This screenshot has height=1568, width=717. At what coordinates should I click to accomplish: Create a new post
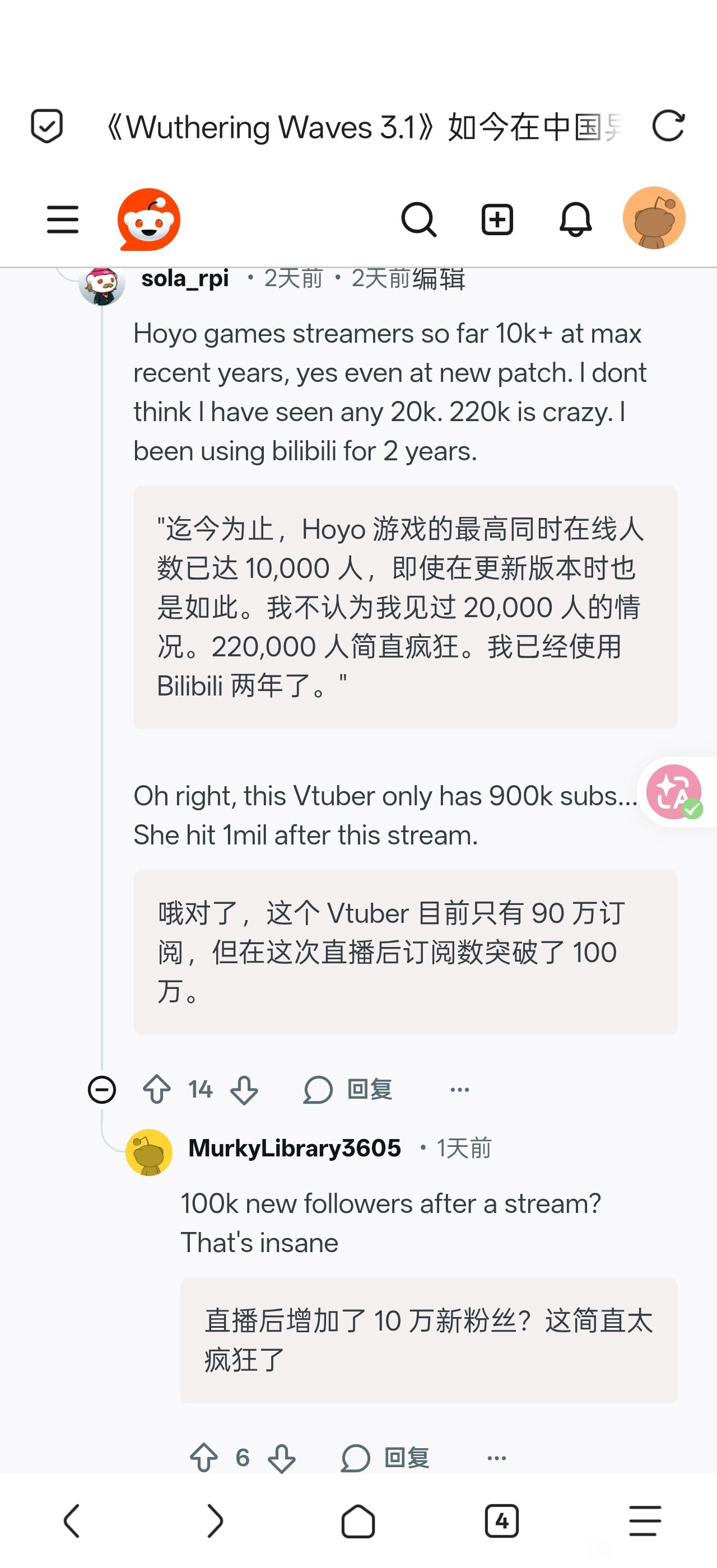pos(497,219)
